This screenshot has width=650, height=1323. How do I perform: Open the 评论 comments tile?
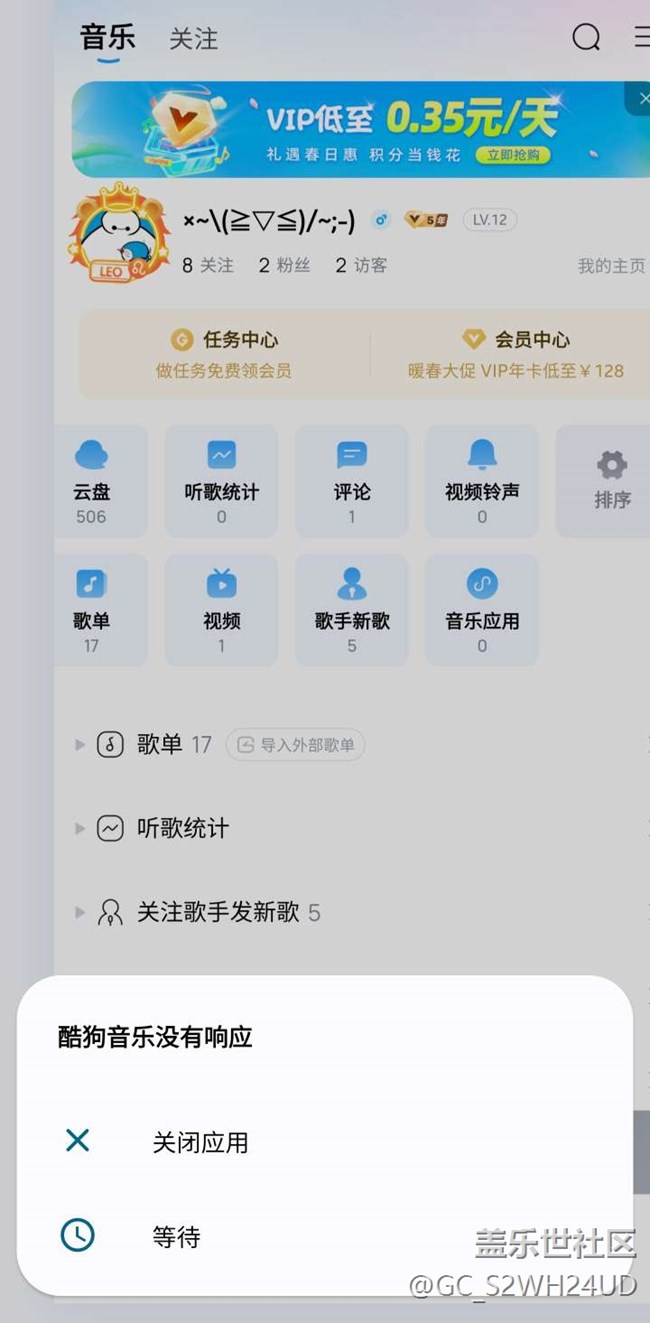351,481
